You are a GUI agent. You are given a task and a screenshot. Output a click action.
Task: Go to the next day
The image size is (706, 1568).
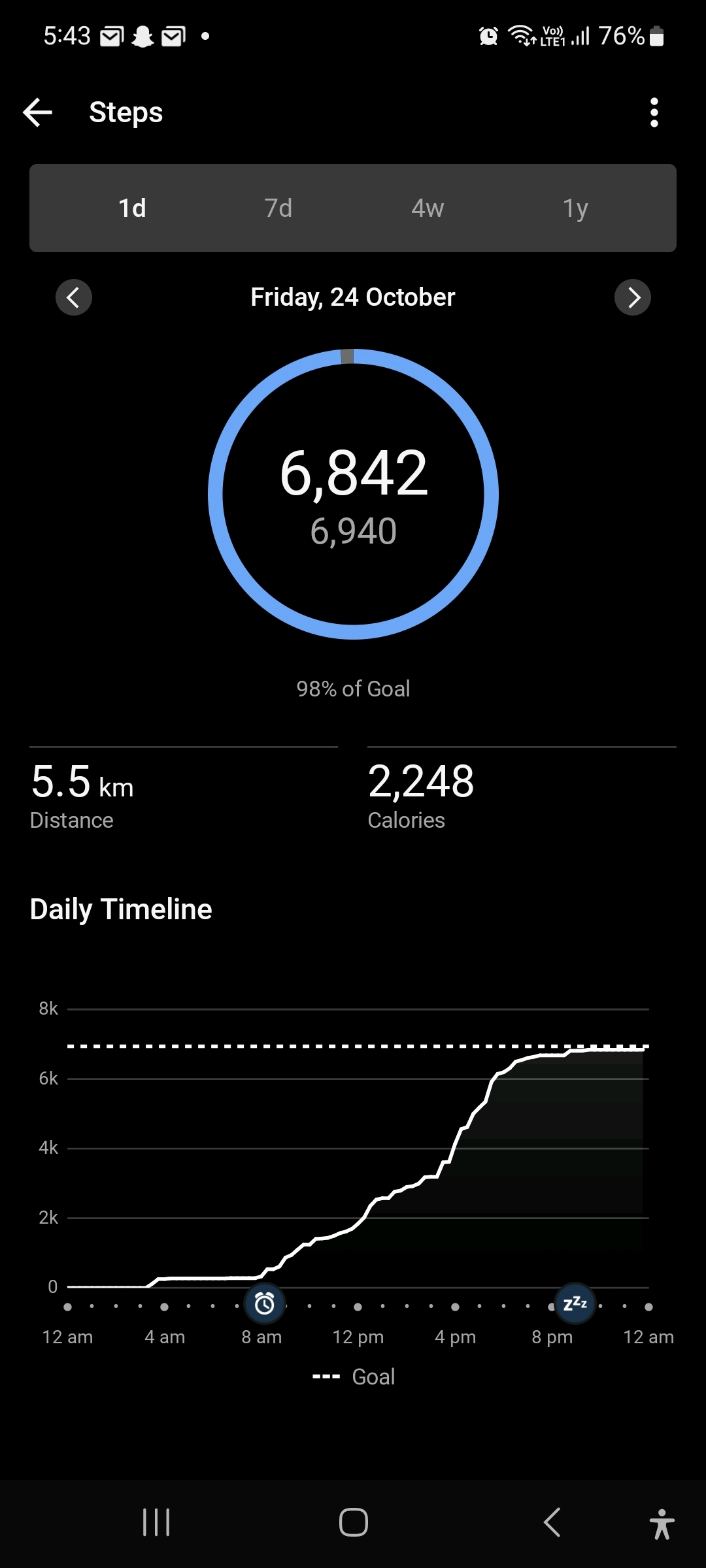633,298
